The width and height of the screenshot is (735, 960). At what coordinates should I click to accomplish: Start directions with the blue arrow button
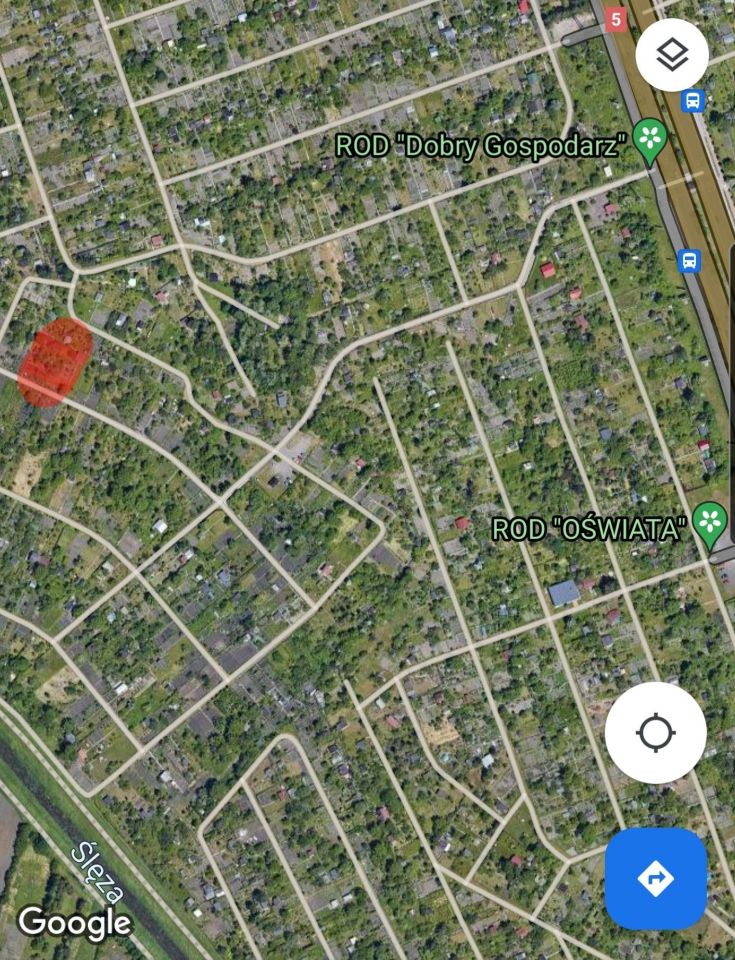pyautogui.click(x=655, y=879)
